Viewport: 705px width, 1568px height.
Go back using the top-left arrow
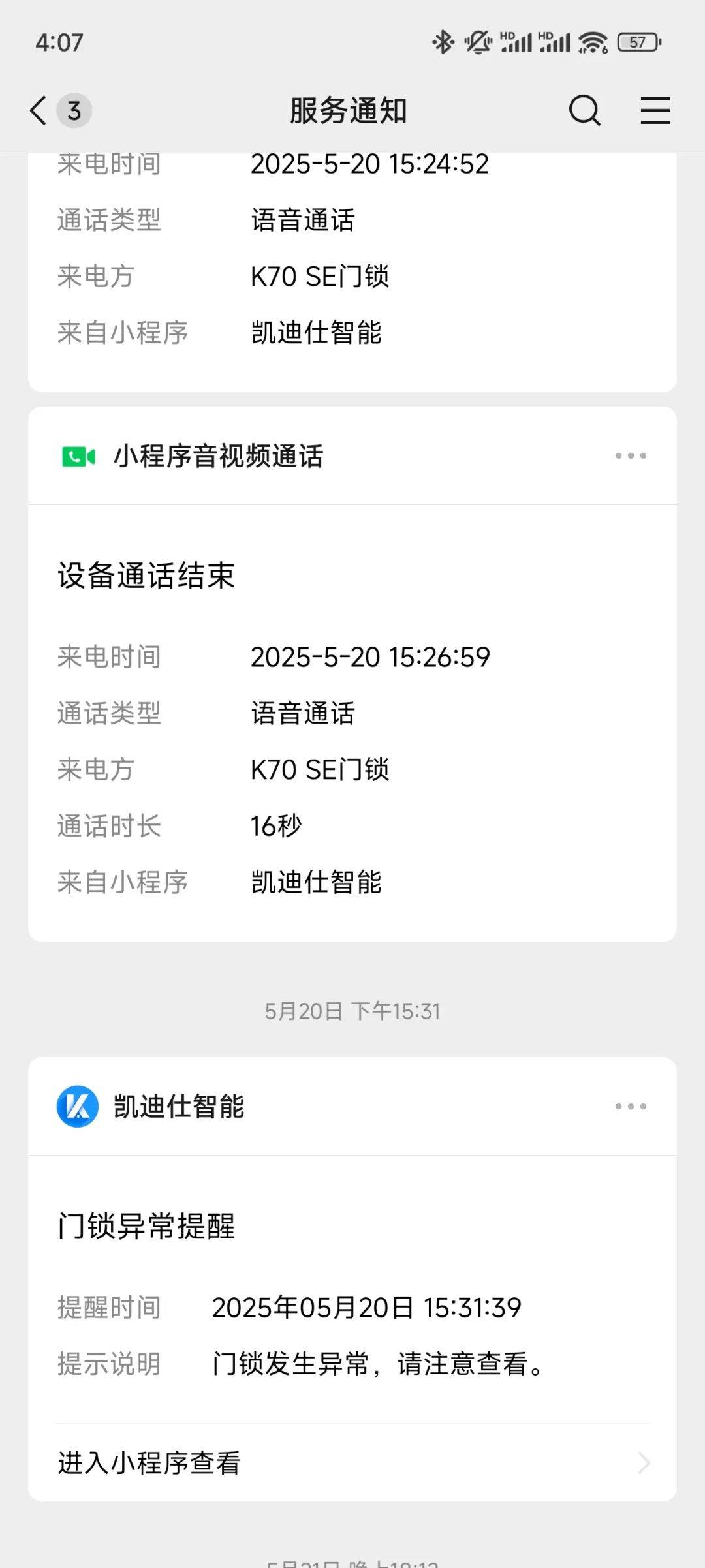tap(39, 110)
